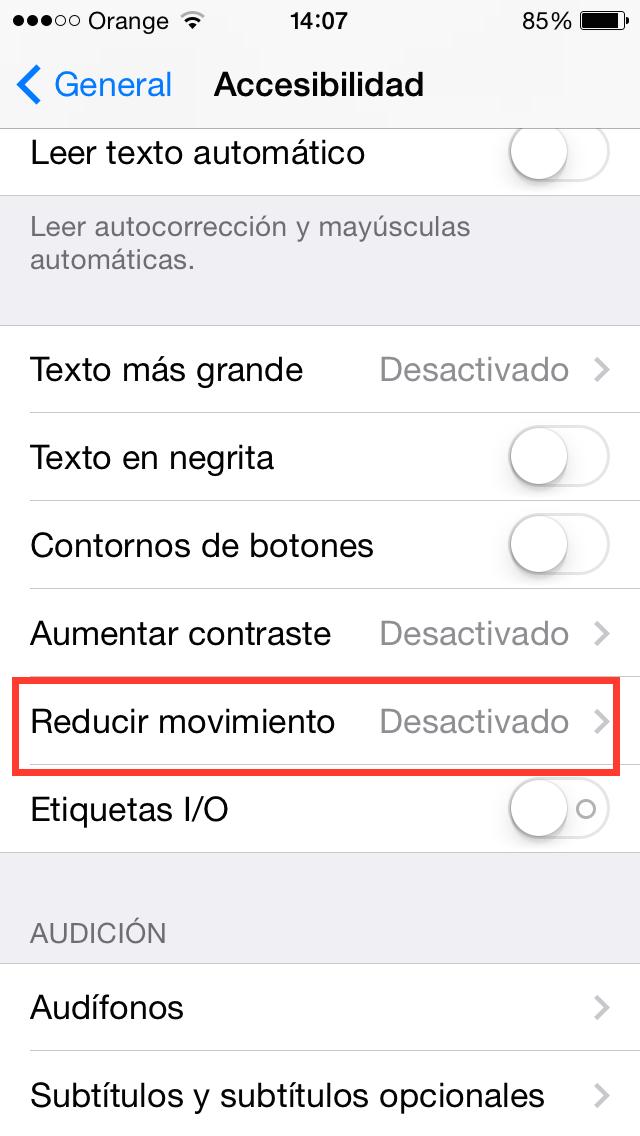Open Reducir movimiento setting
This screenshot has width=640, height=1136.
[320, 721]
